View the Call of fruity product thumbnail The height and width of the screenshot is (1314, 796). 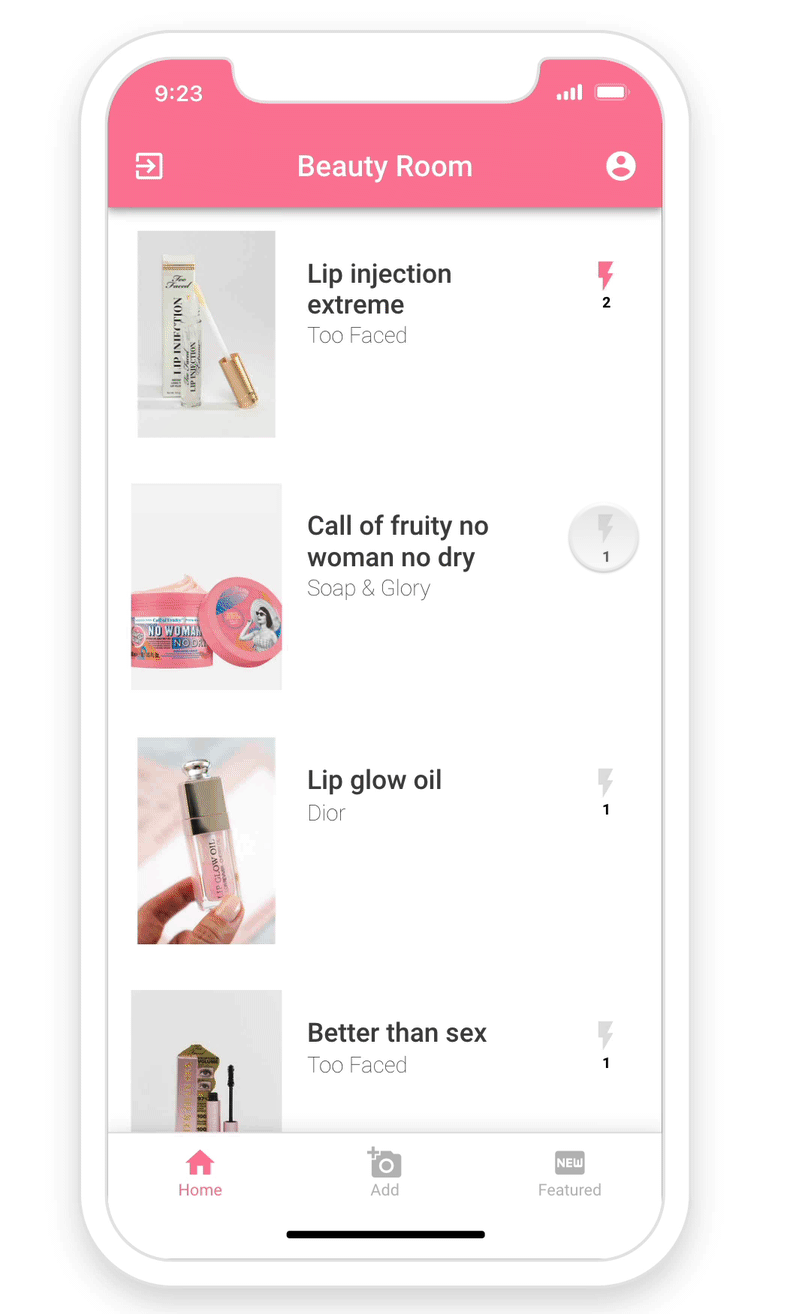[x=206, y=586]
